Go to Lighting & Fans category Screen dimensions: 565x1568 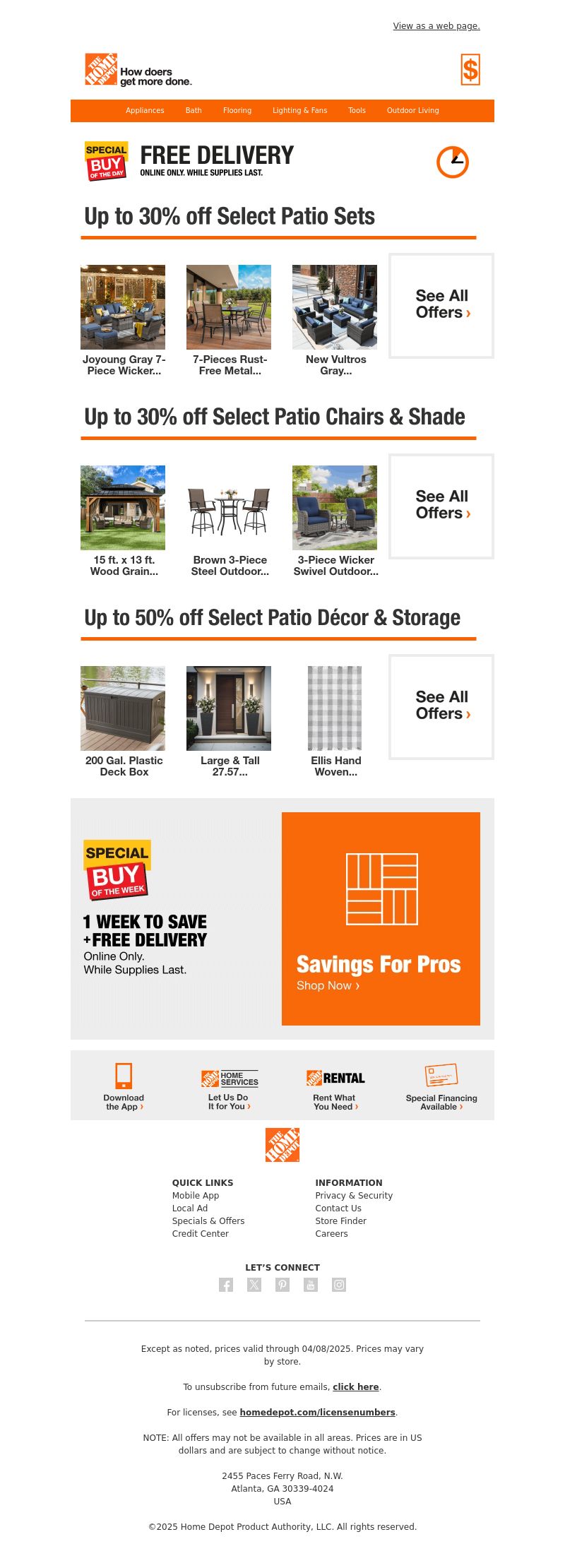(x=299, y=110)
